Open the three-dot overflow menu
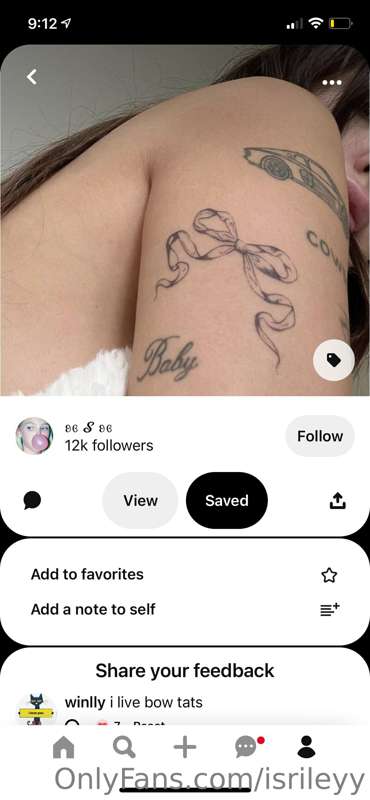This screenshot has height=800, width=370. (332, 82)
